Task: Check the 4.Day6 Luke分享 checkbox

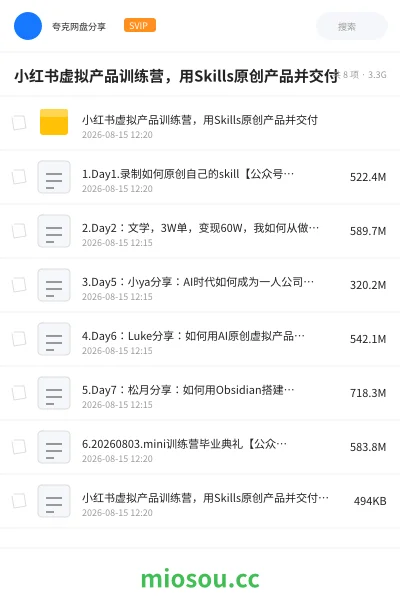Action: [x=19, y=338]
